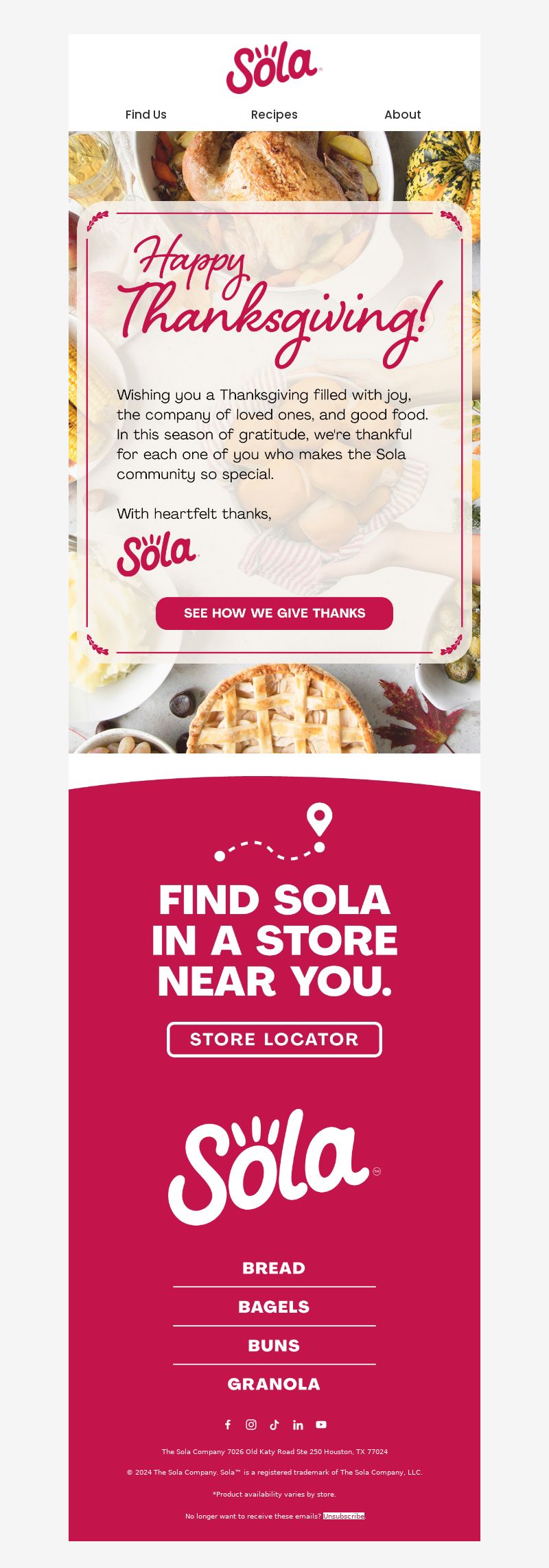The height and width of the screenshot is (1568, 549).
Task: Browse the Granola category
Action: [x=274, y=1384]
